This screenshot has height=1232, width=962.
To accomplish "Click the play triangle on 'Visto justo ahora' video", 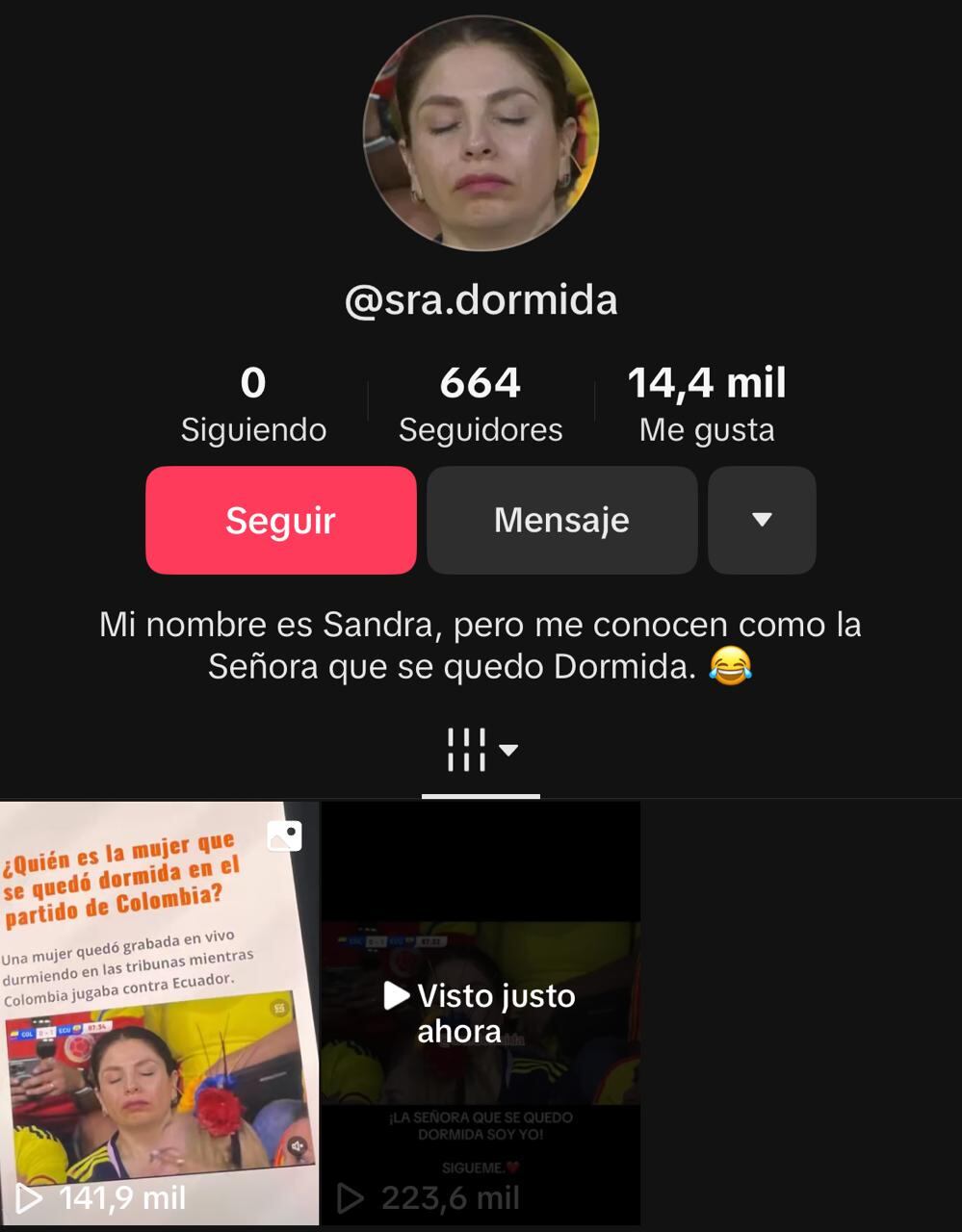I will [x=397, y=998].
